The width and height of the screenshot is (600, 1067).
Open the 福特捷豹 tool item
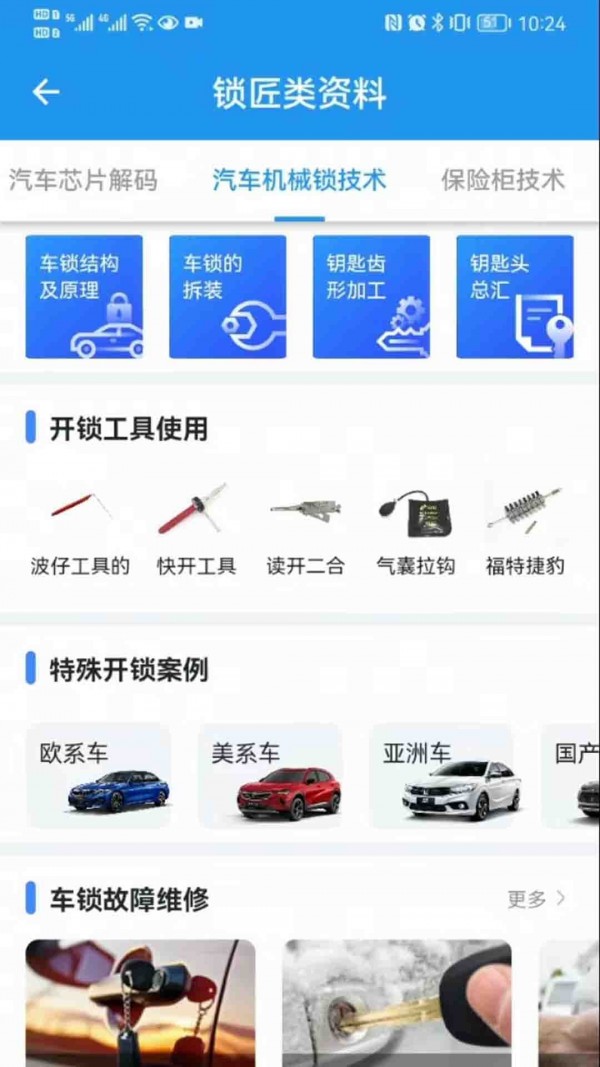[x=524, y=532]
